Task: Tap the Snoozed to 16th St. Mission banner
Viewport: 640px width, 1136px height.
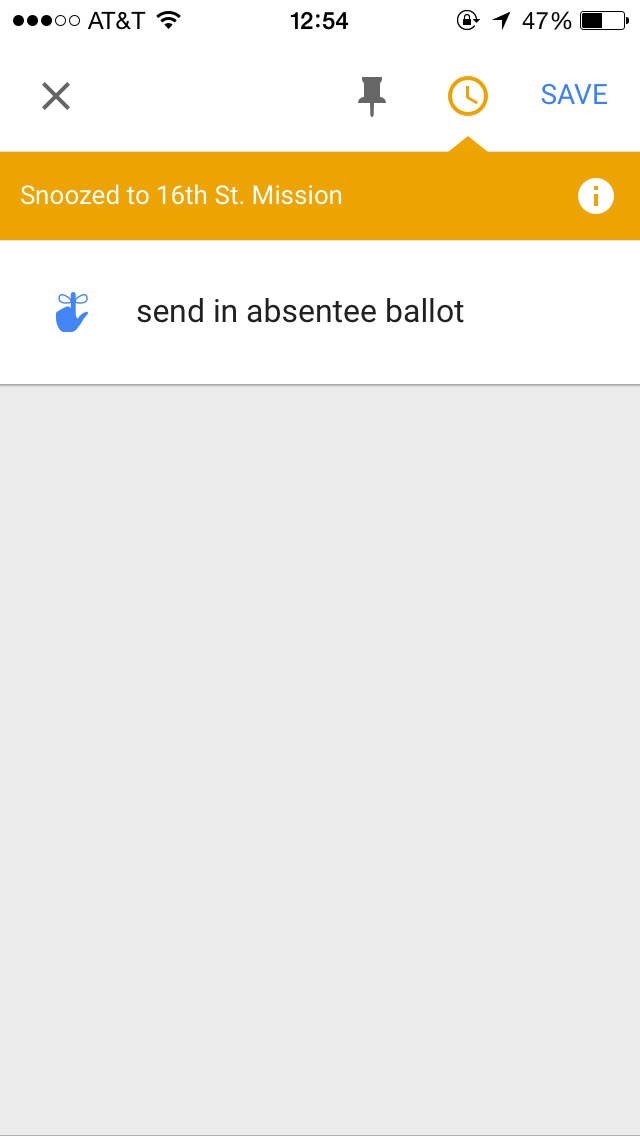Action: pyautogui.click(x=320, y=196)
